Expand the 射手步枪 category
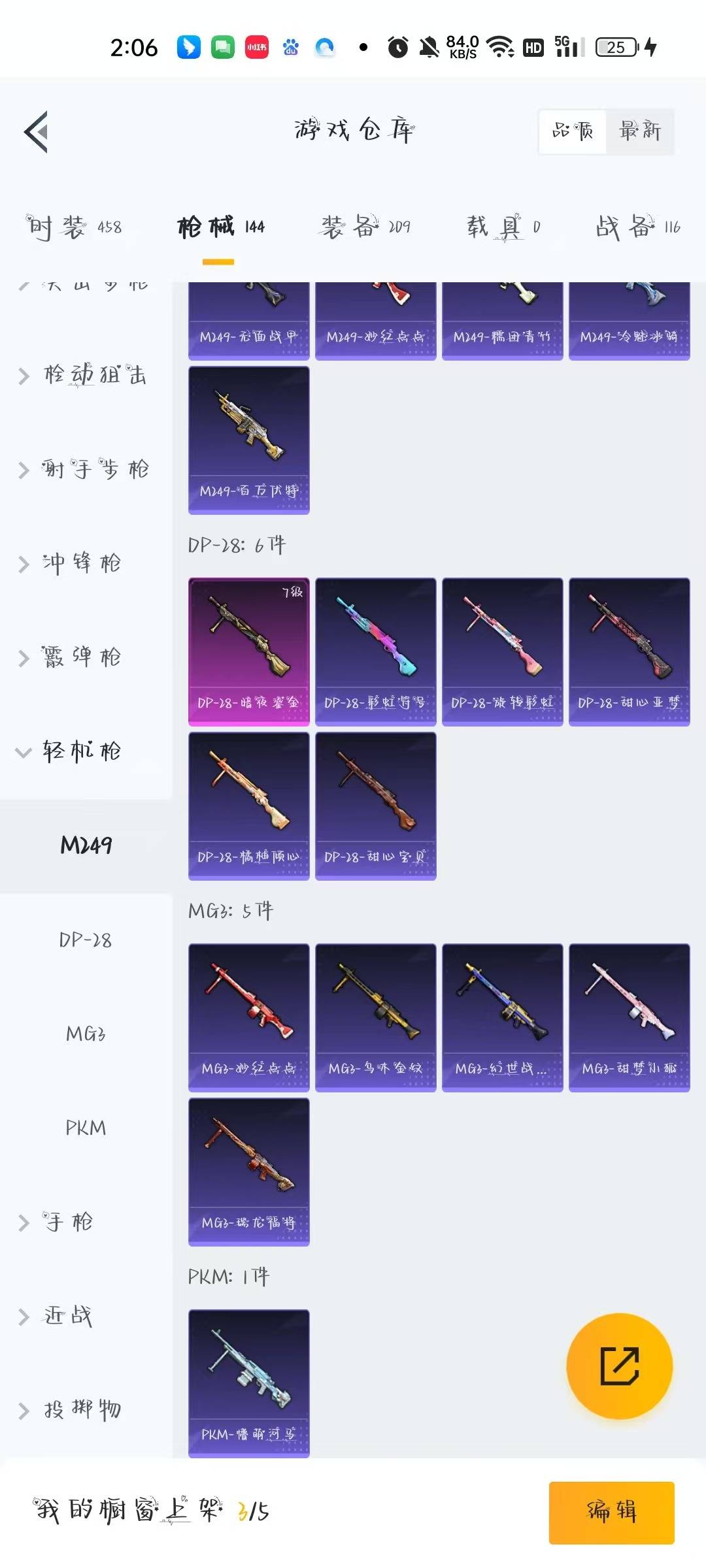The height and width of the screenshot is (1568, 706). pyautogui.click(x=85, y=469)
